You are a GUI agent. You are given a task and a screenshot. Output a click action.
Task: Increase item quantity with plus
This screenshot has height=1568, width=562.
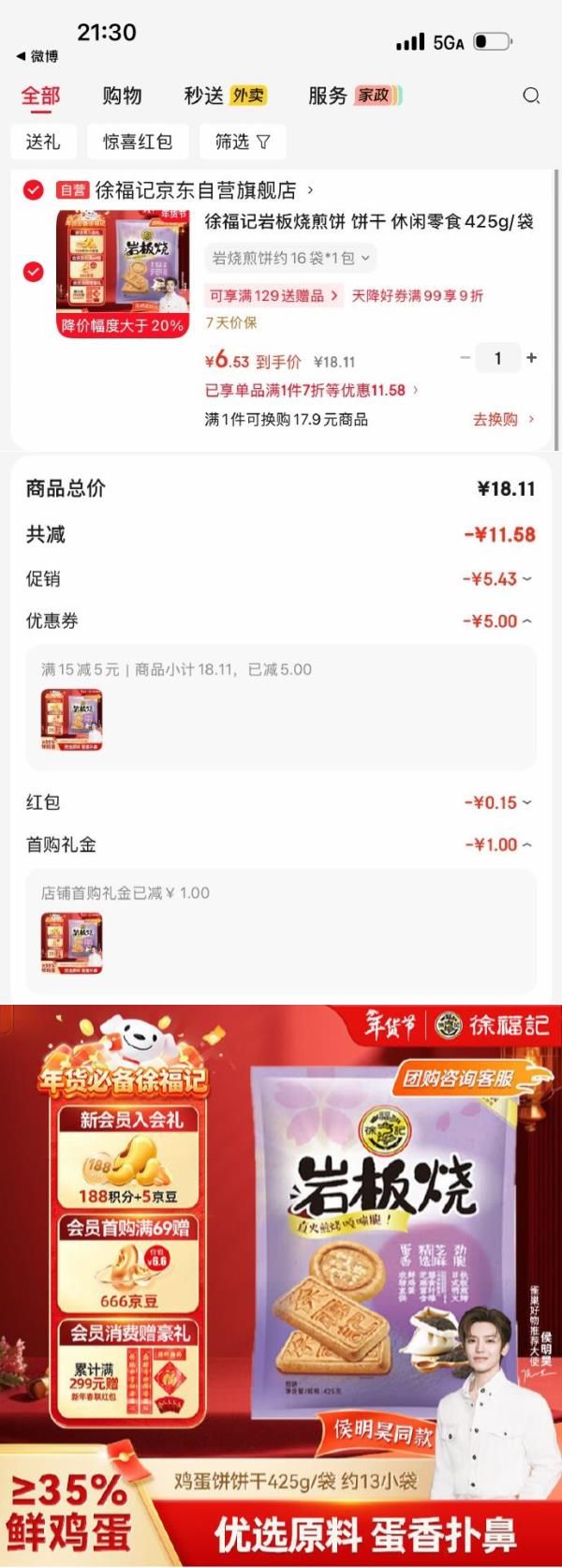(x=531, y=358)
